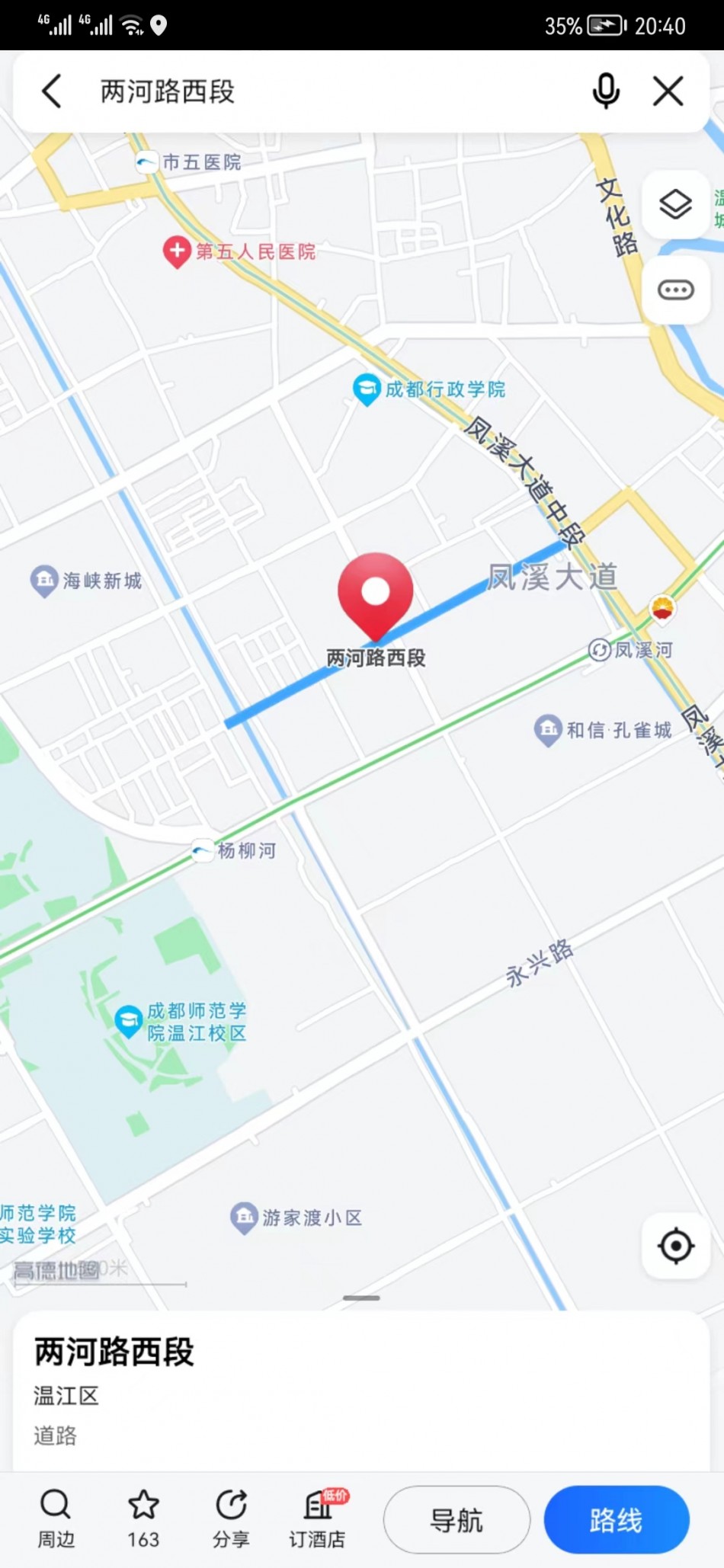
Task: Start voice search with the microphone
Action: point(606,91)
